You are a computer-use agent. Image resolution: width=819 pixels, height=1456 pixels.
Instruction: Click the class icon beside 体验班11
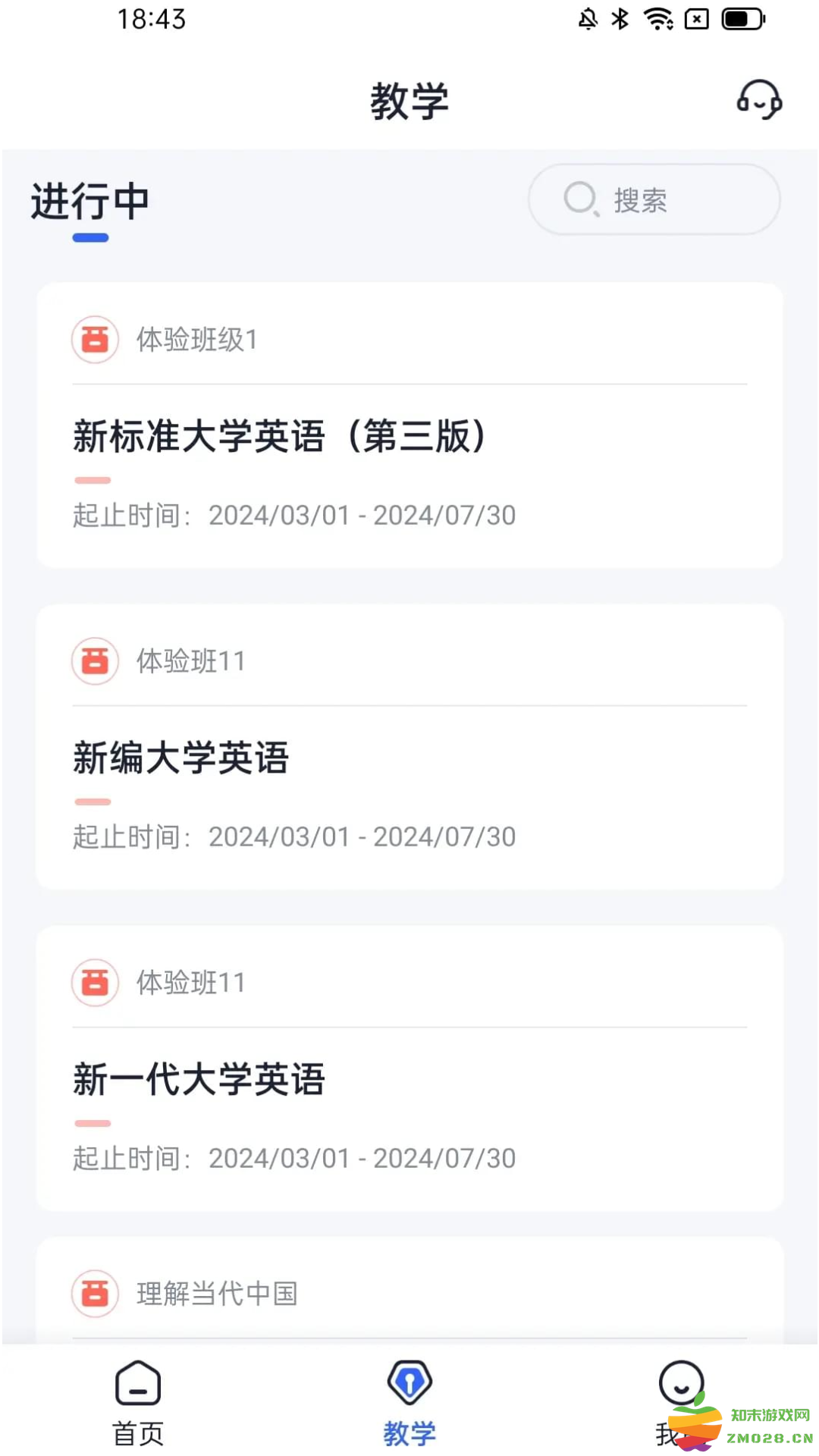click(x=94, y=661)
